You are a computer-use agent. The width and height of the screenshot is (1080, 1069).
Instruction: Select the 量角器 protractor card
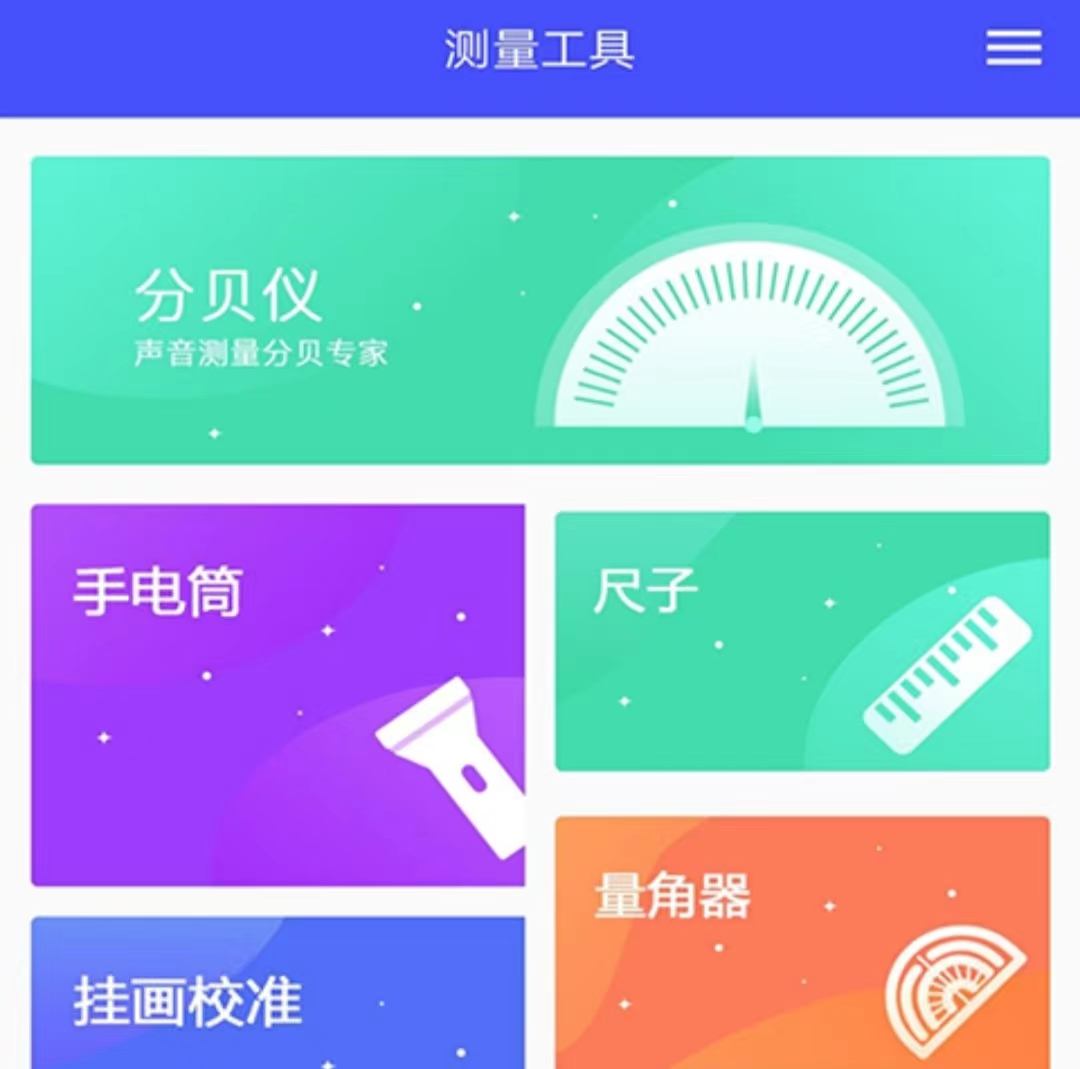[802, 940]
